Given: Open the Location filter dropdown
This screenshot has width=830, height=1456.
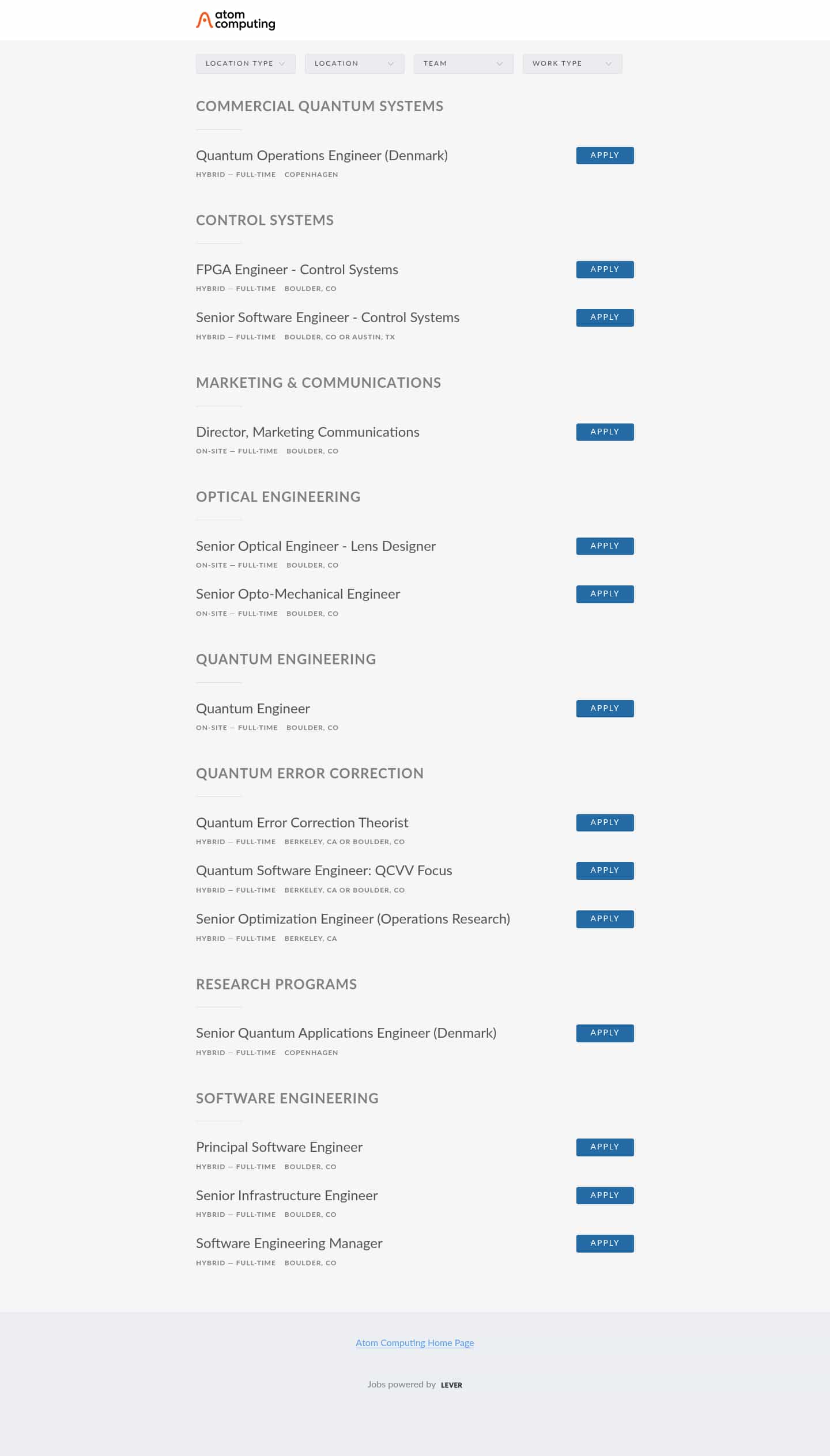Looking at the screenshot, I should (354, 63).
